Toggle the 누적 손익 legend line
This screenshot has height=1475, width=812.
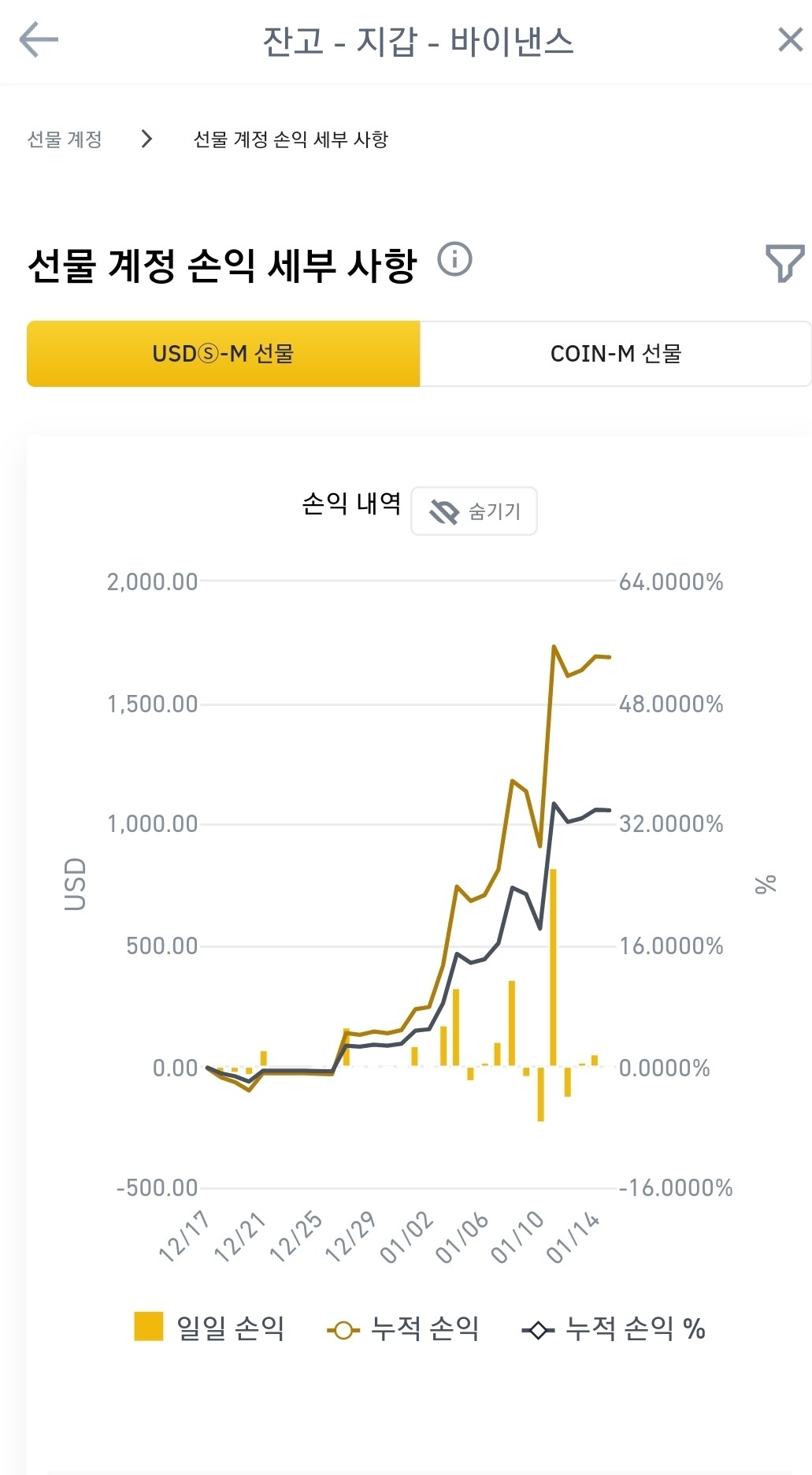tap(403, 1328)
